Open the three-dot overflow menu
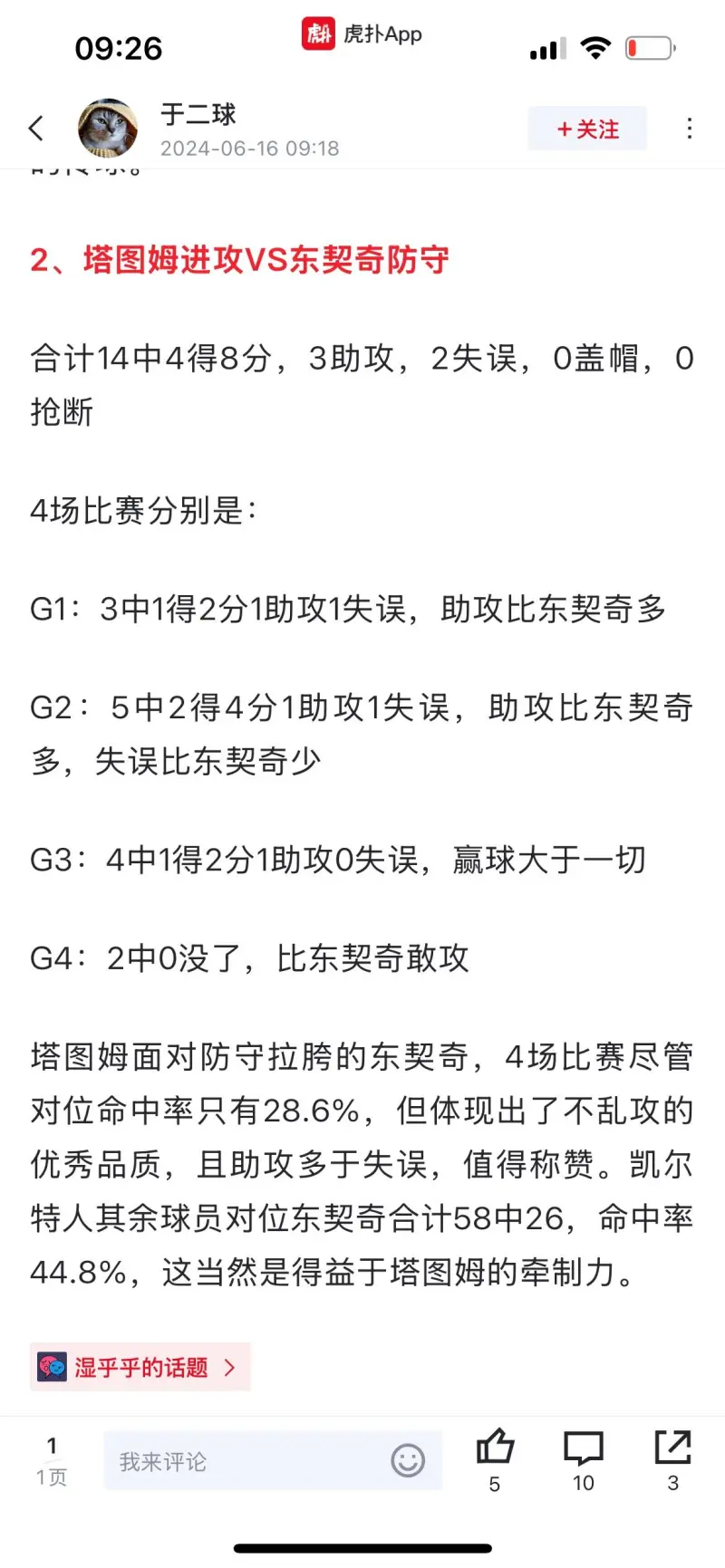 690,129
